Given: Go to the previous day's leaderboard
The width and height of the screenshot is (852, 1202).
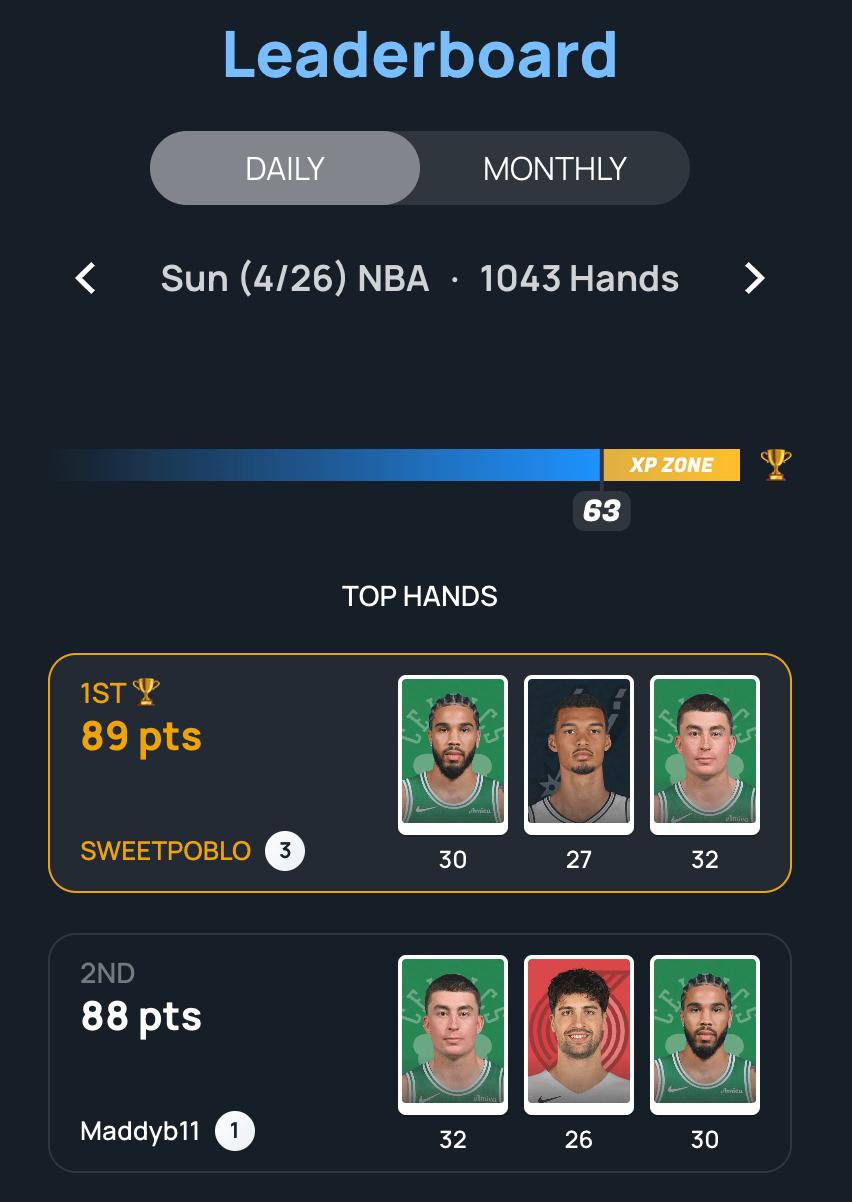Looking at the screenshot, I should coord(86,278).
